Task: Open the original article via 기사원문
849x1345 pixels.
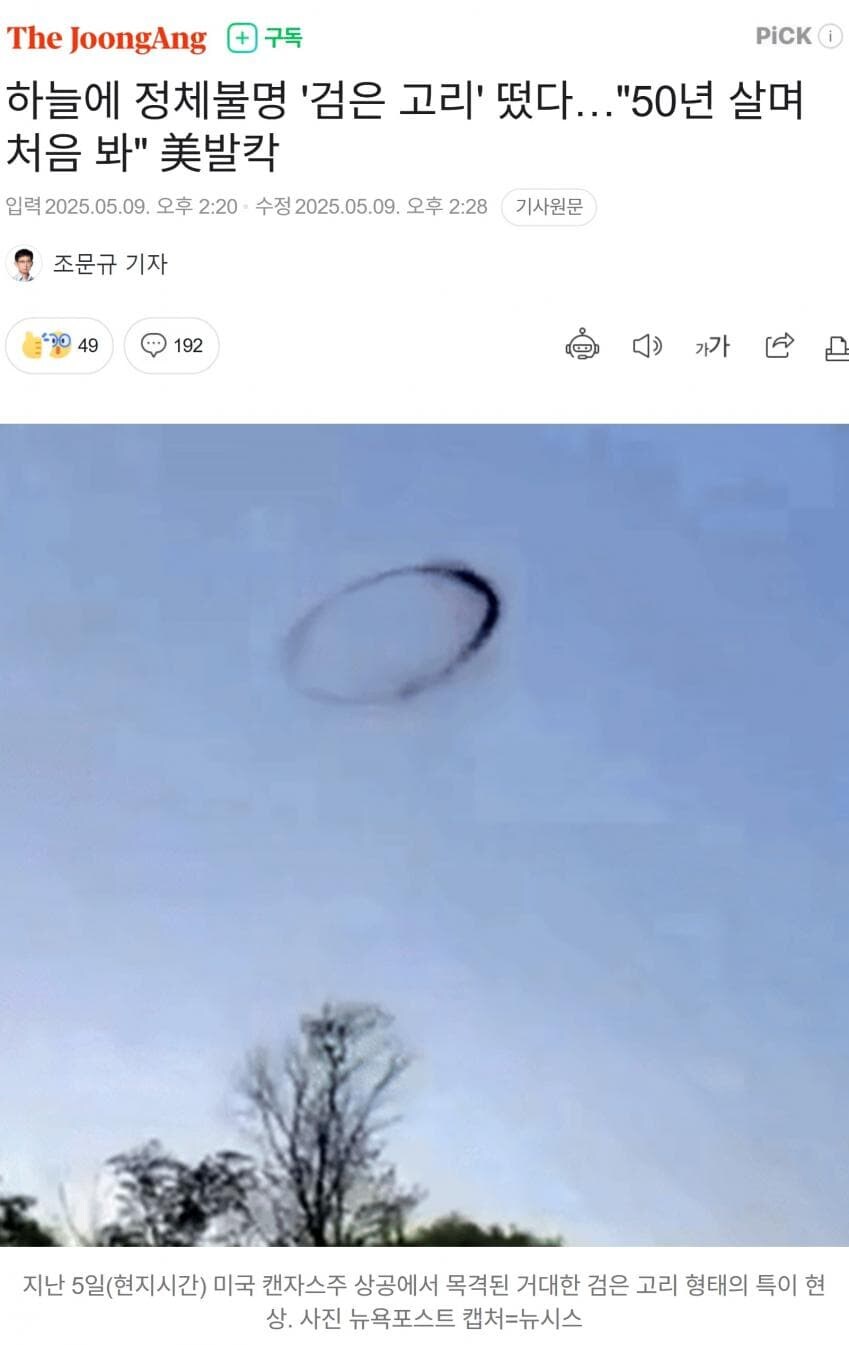Action: 548,207
